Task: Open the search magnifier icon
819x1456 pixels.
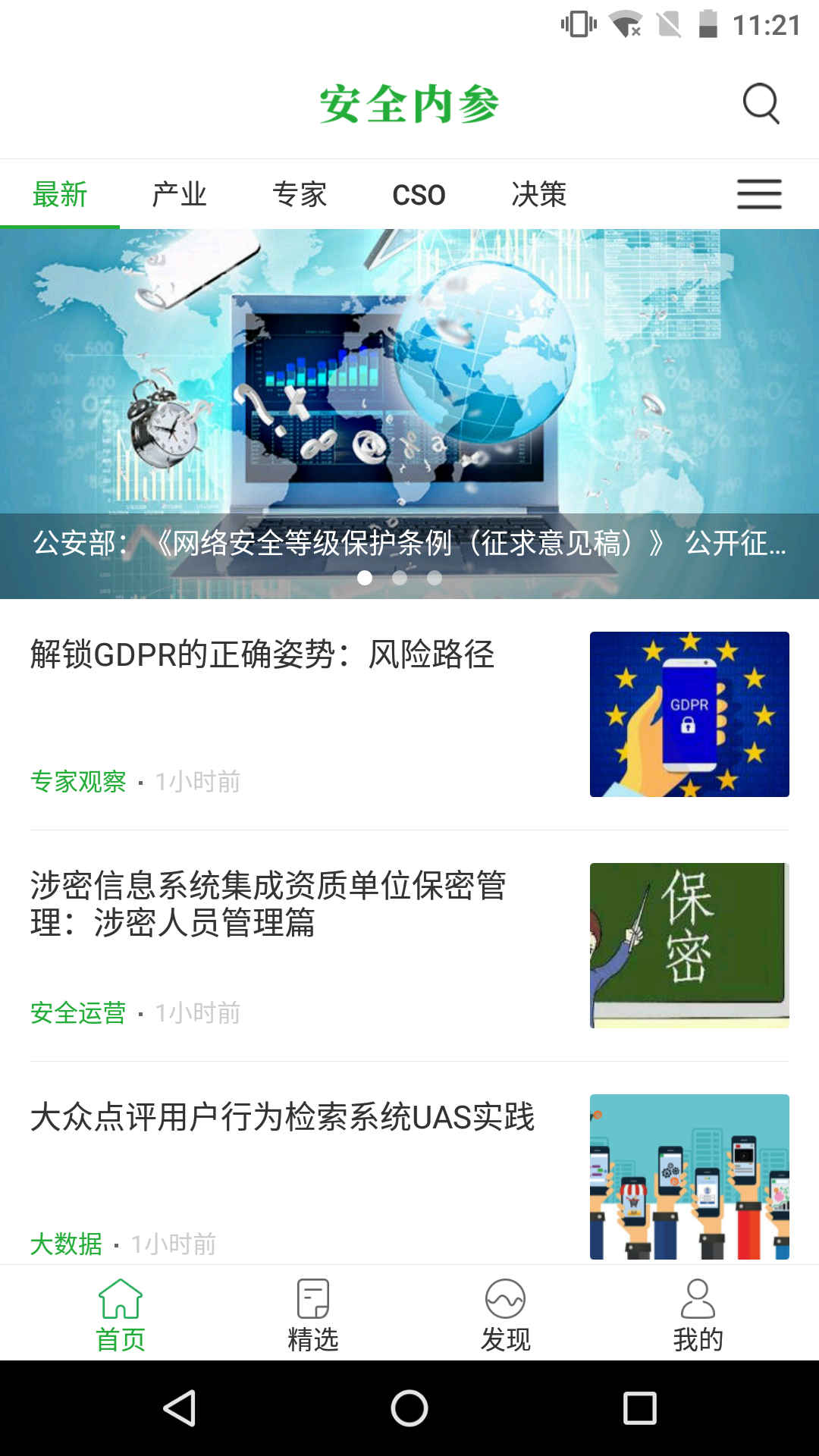Action: [x=761, y=103]
